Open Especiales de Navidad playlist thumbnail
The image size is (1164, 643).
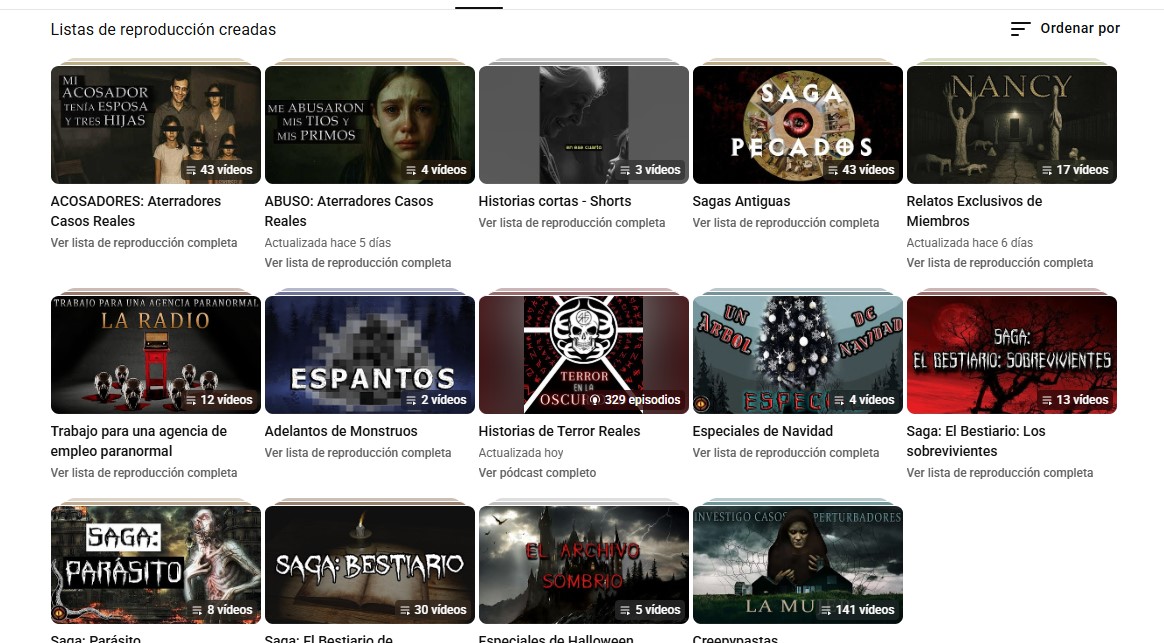pyautogui.click(x=797, y=355)
